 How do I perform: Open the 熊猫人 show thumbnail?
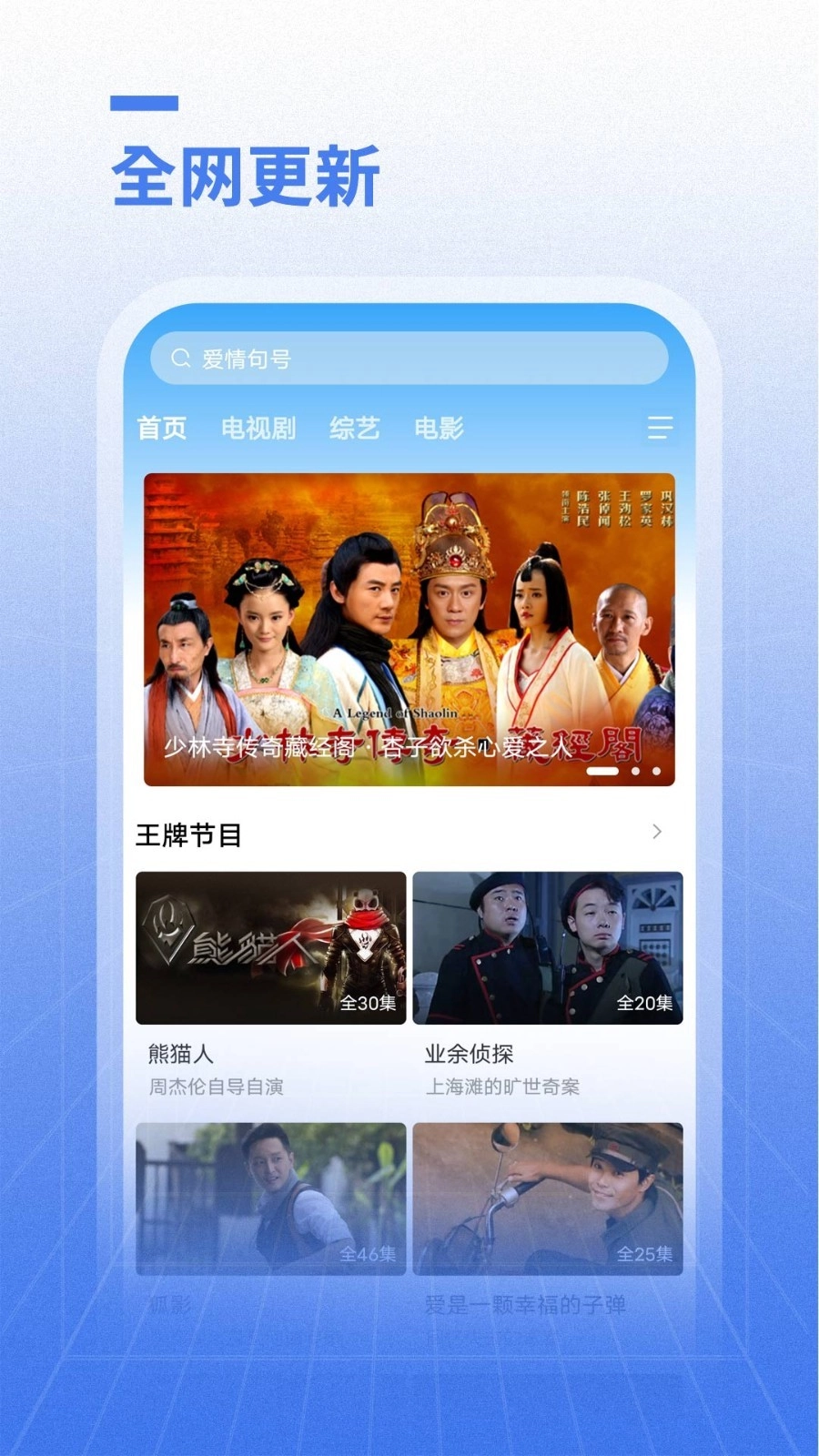click(x=270, y=950)
